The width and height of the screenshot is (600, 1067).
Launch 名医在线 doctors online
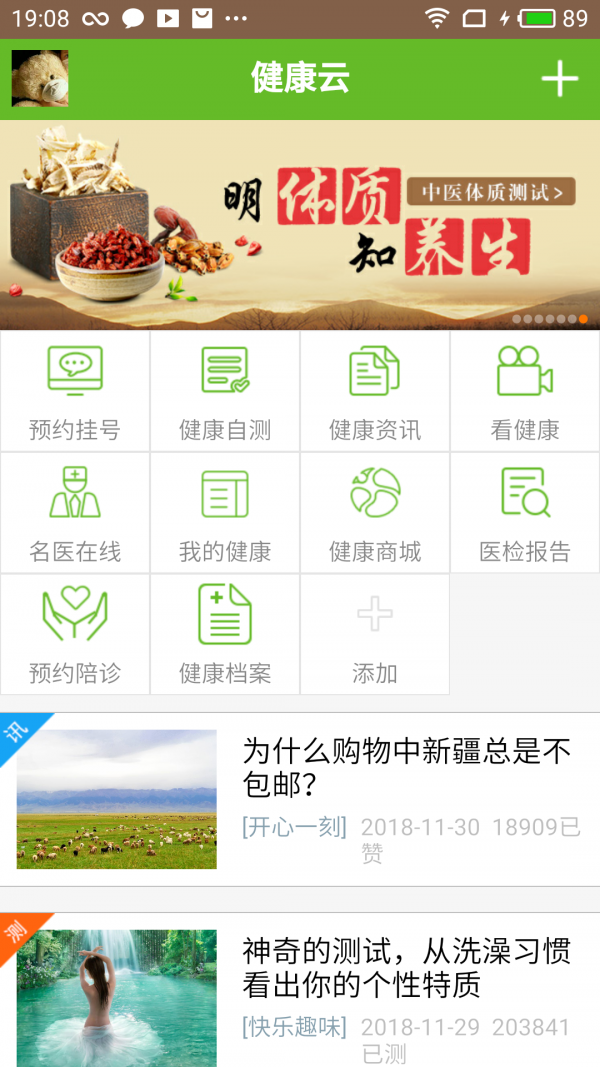[75, 513]
